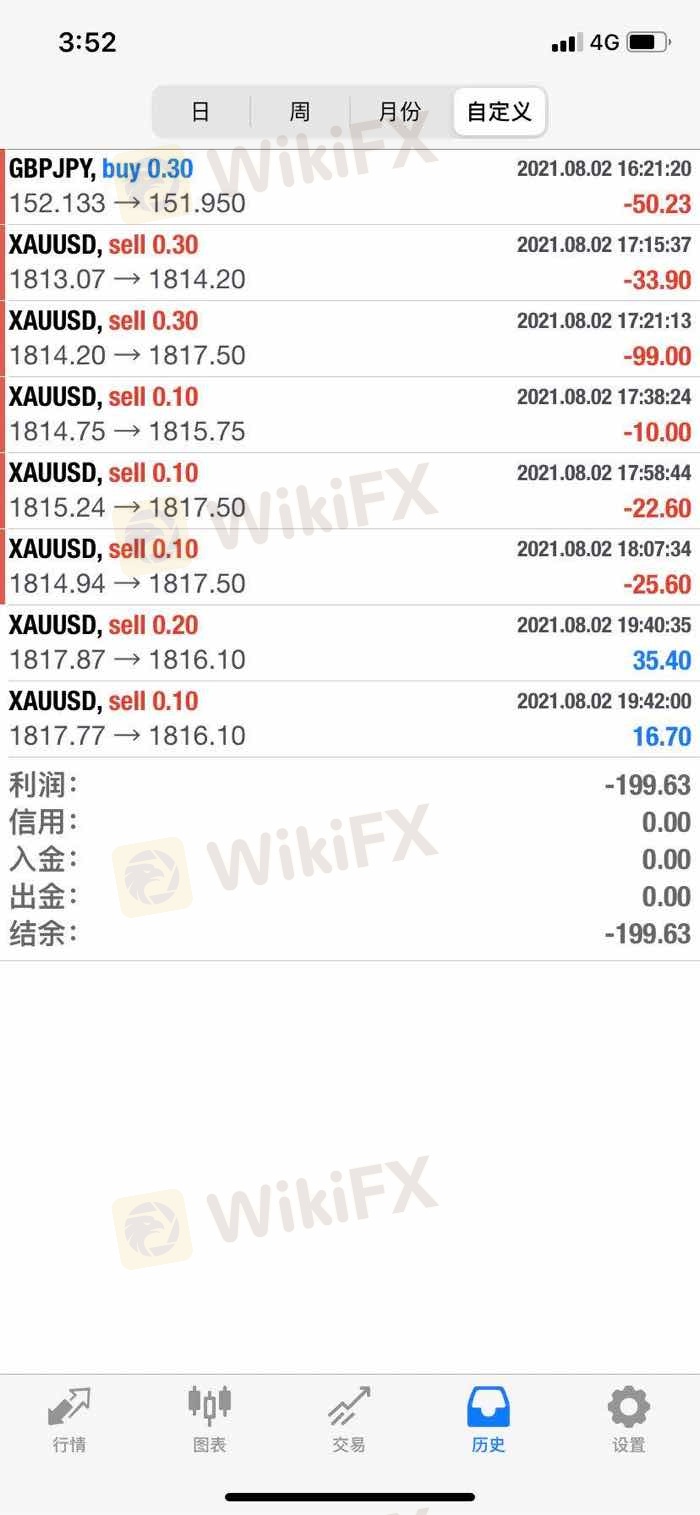Image resolution: width=700 pixels, height=1515 pixels.
Task: Open the XAUUSD trade with -10.00 loss
Action: pos(350,415)
